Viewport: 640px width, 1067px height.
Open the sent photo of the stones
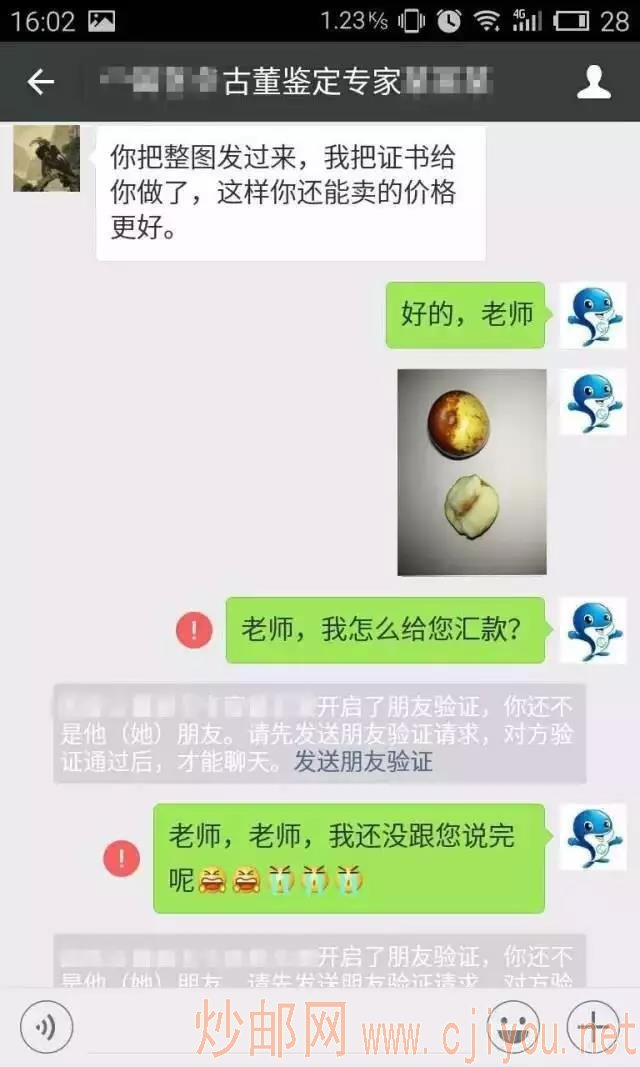(x=472, y=472)
